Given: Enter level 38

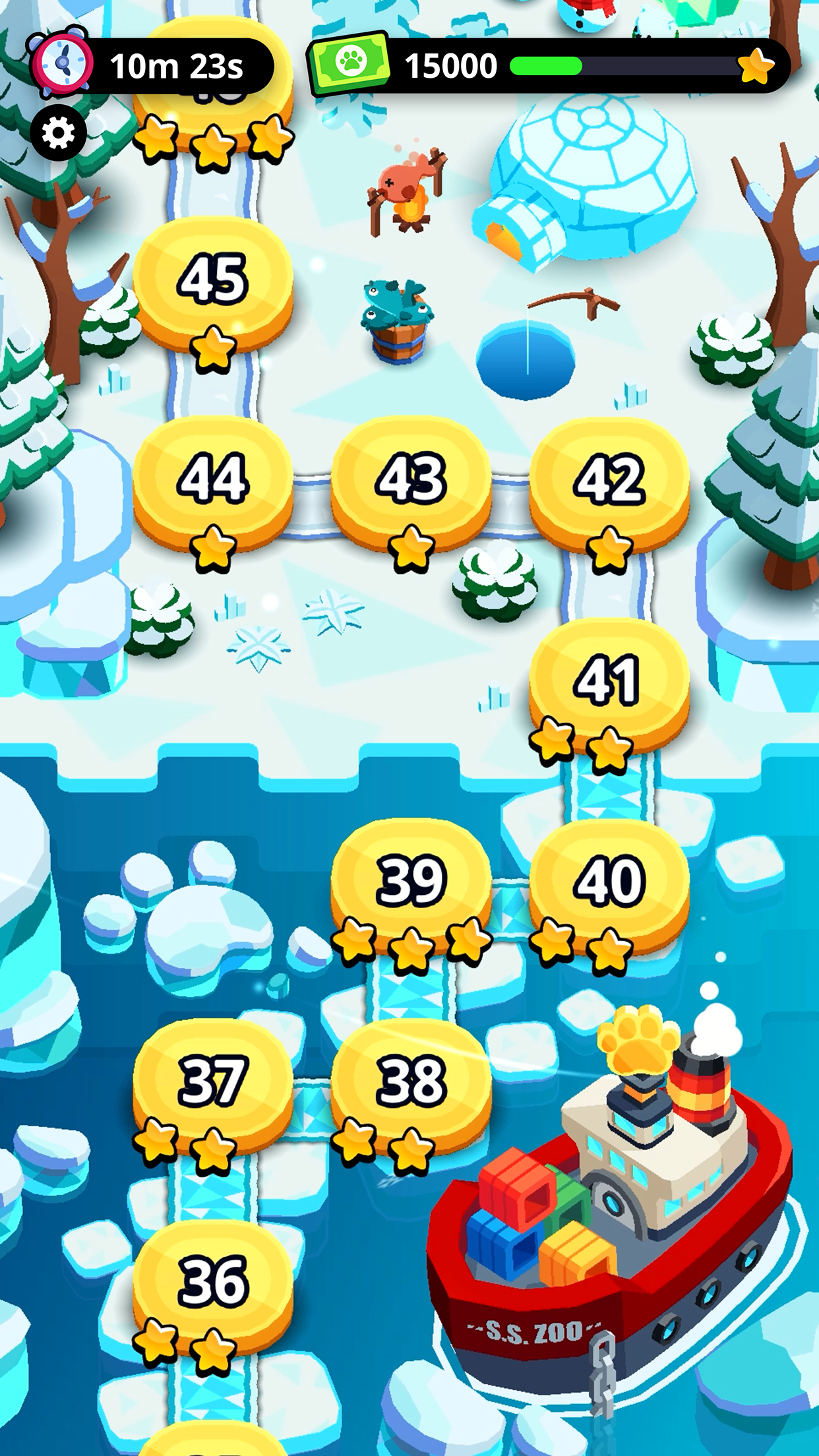Looking at the screenshot, I should click(x=411, y=1081).
